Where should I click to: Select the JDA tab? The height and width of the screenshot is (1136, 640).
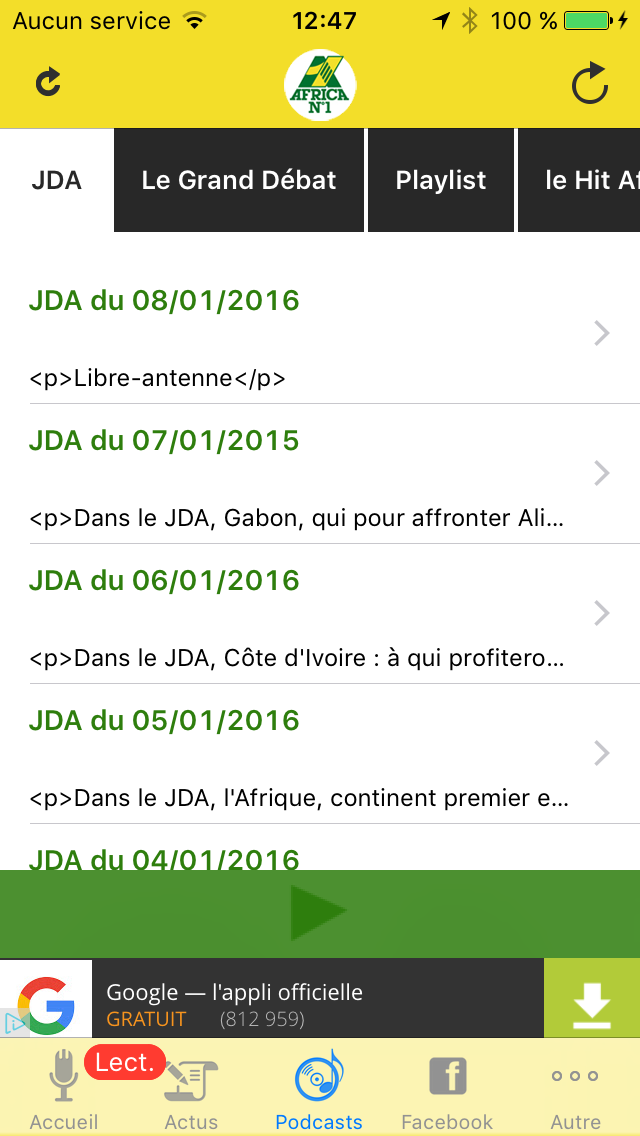coord(57,180)
